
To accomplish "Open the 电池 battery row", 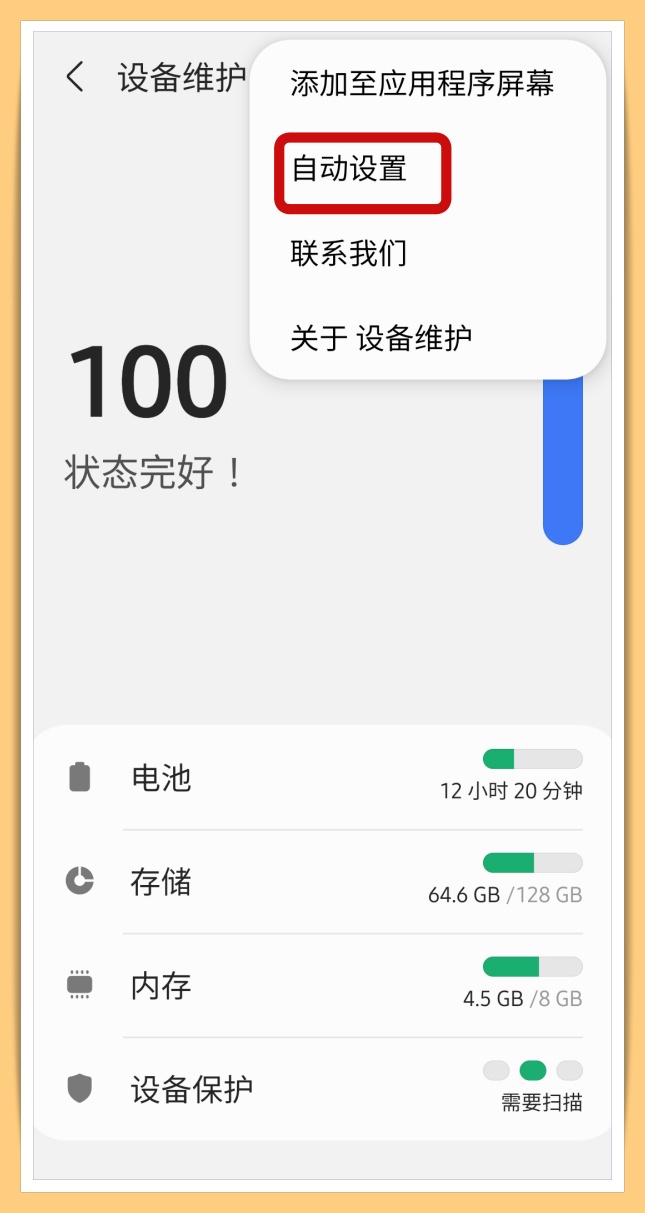I will pyautogui.click(x=322, y=778).
